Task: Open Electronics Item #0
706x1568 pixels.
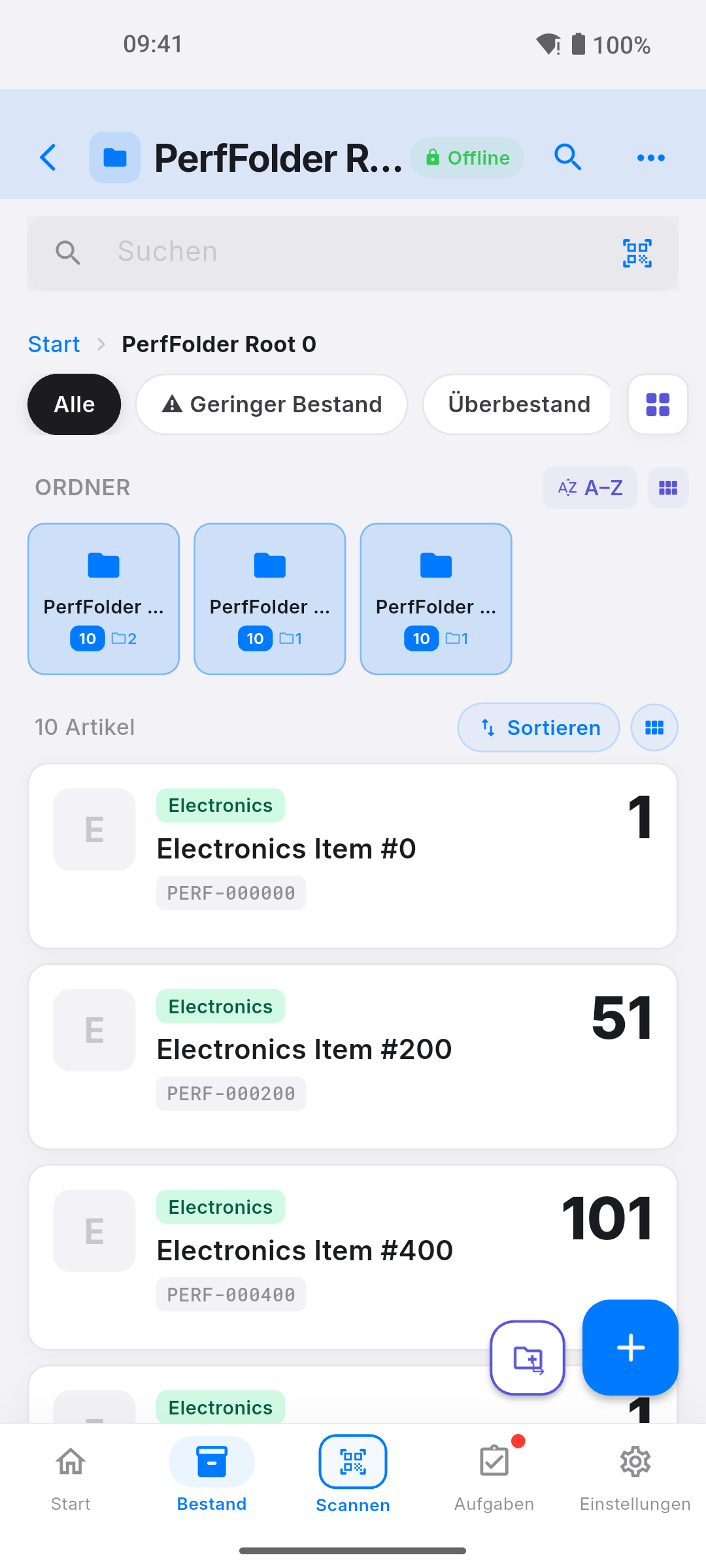Action: (353, 856)
